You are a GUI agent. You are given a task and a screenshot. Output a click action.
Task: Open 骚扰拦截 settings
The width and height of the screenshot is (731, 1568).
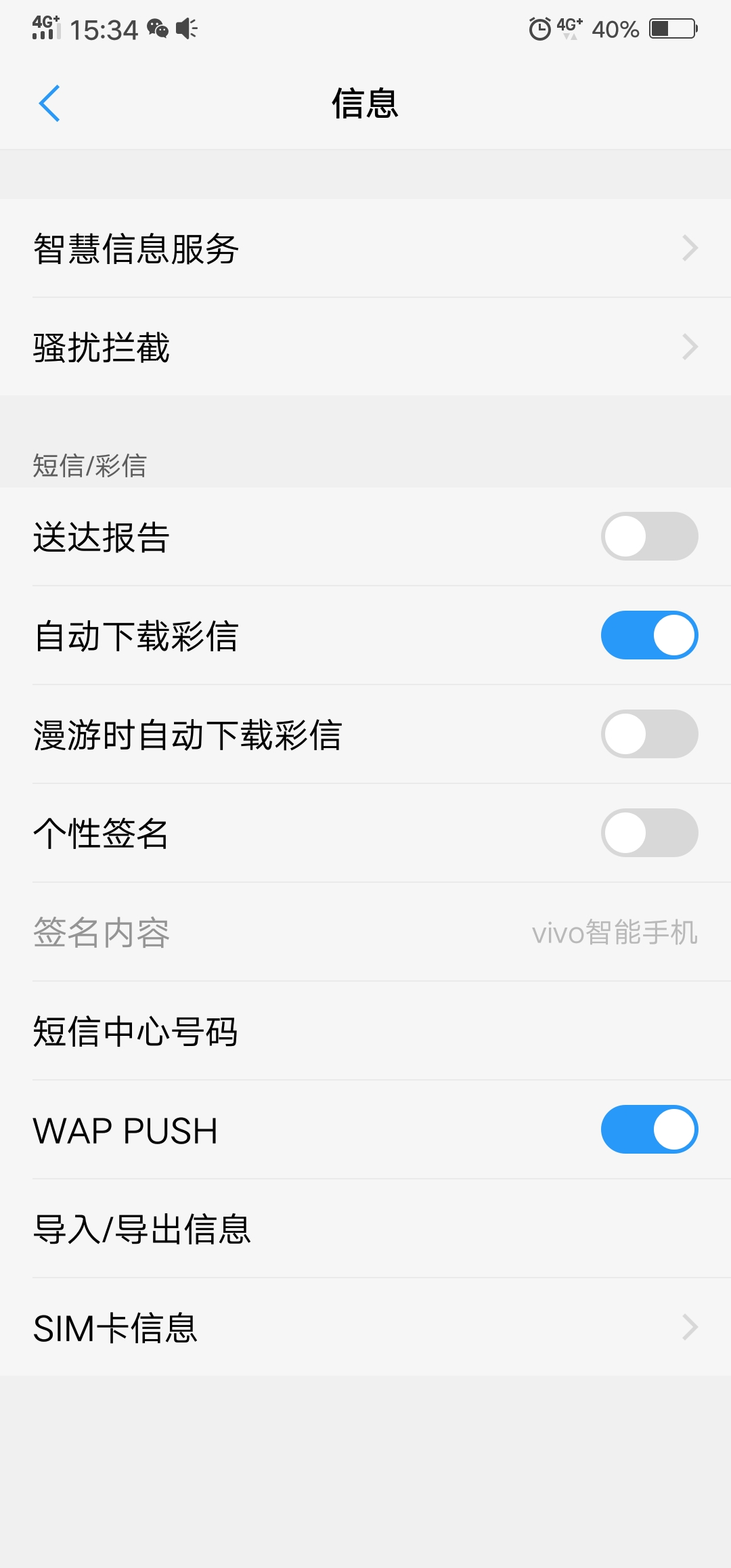[365, 347]
